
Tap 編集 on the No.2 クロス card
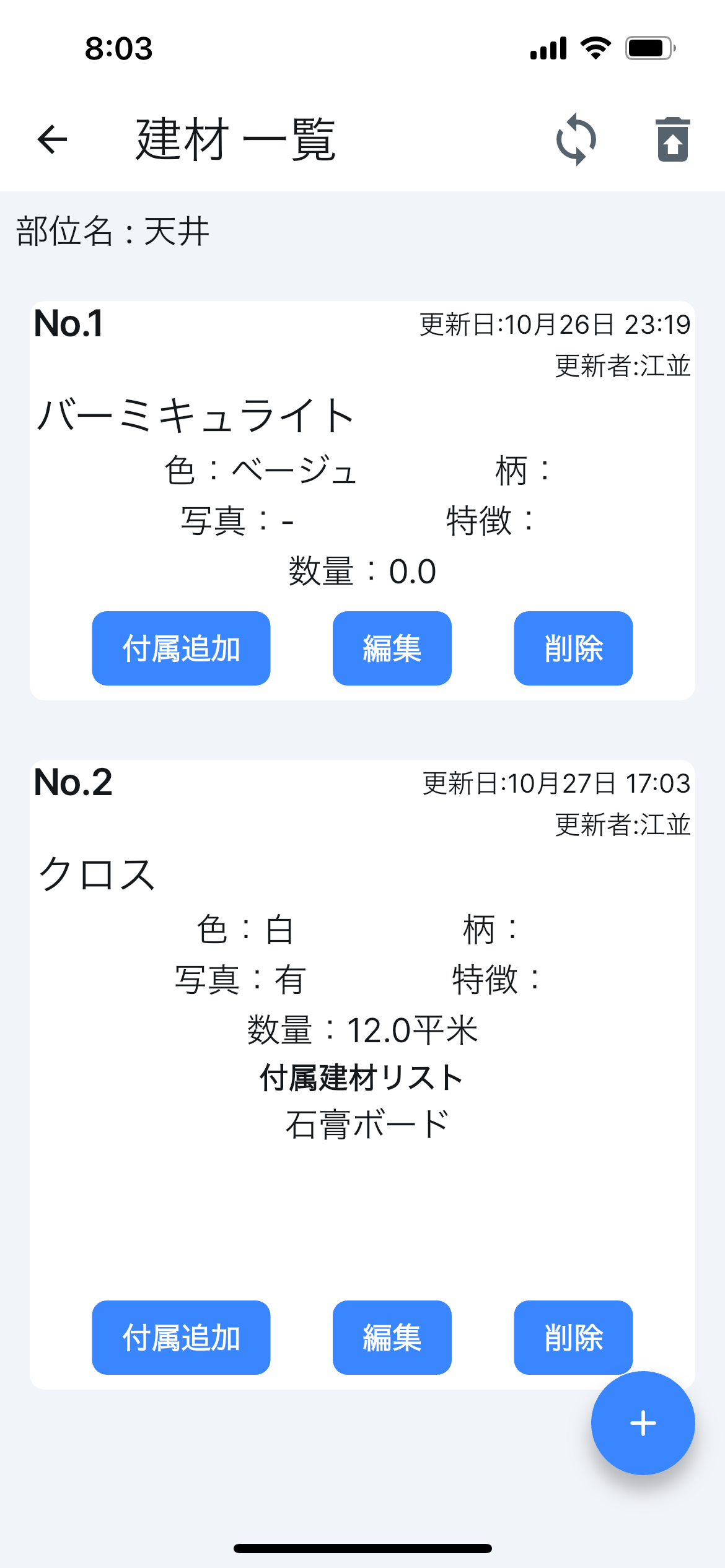392,1338
